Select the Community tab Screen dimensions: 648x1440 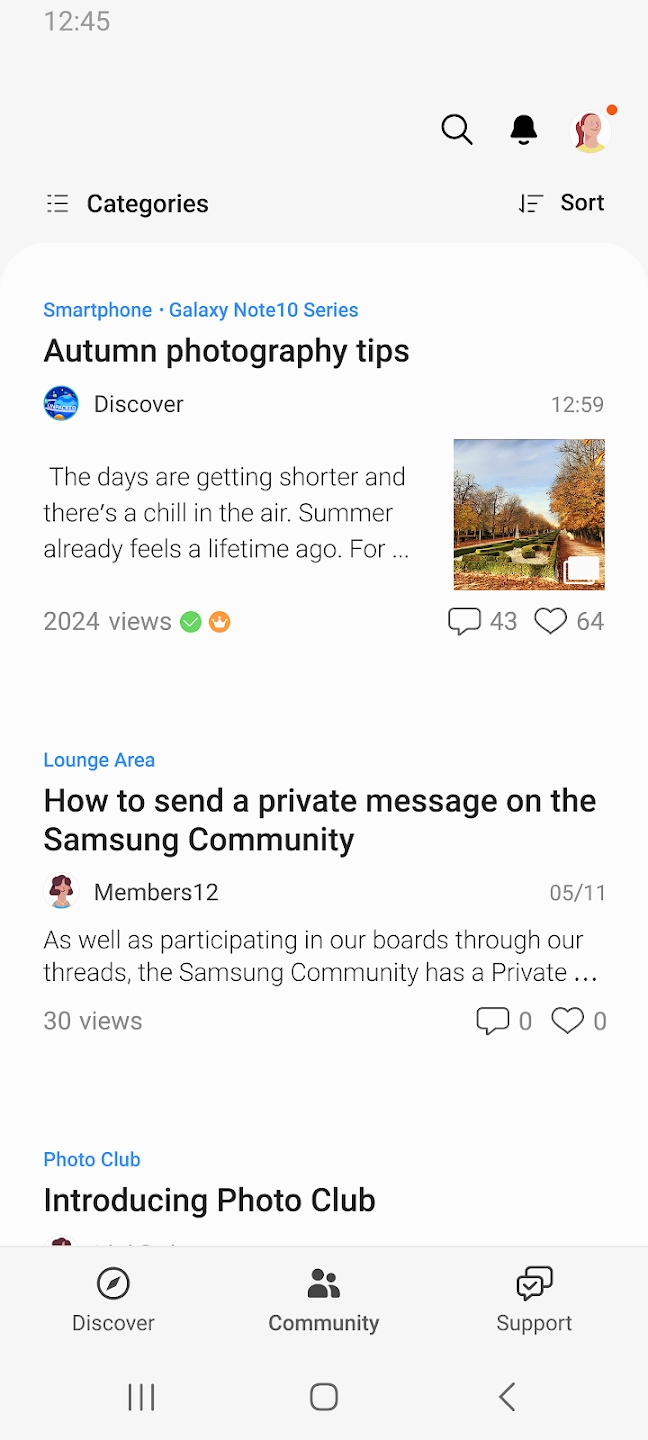(x=324, y=1300)
